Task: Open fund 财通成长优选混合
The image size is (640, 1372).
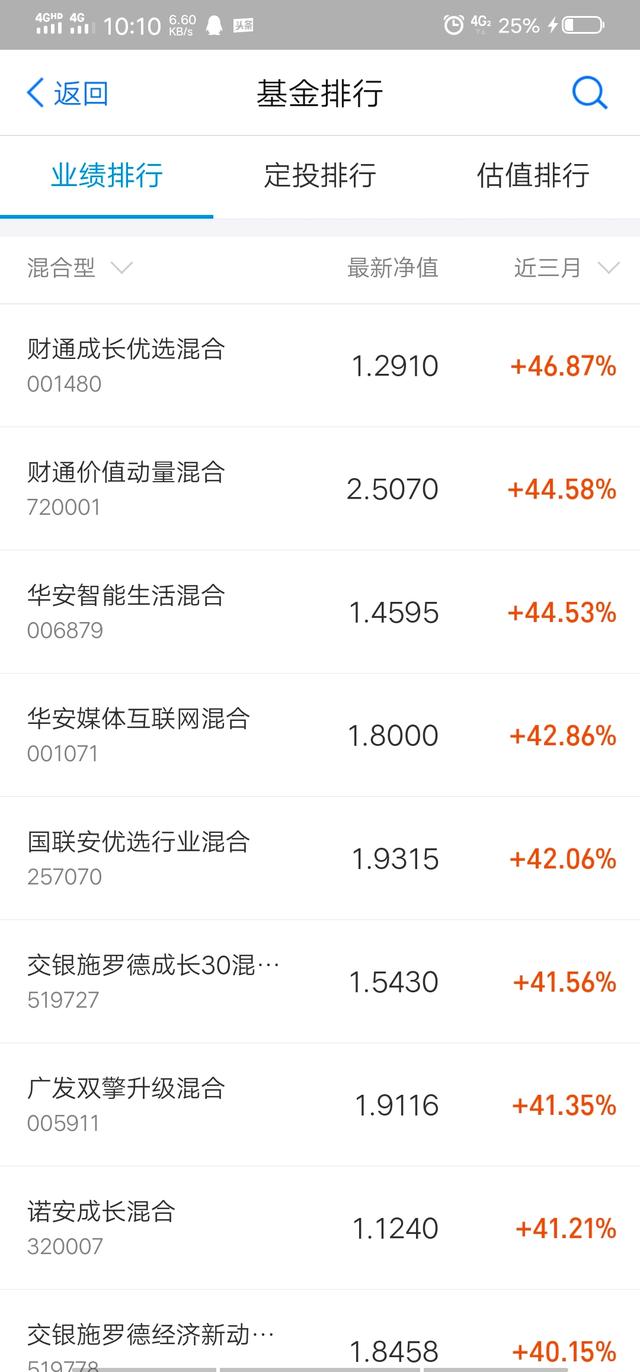Action: coord(320,366)
